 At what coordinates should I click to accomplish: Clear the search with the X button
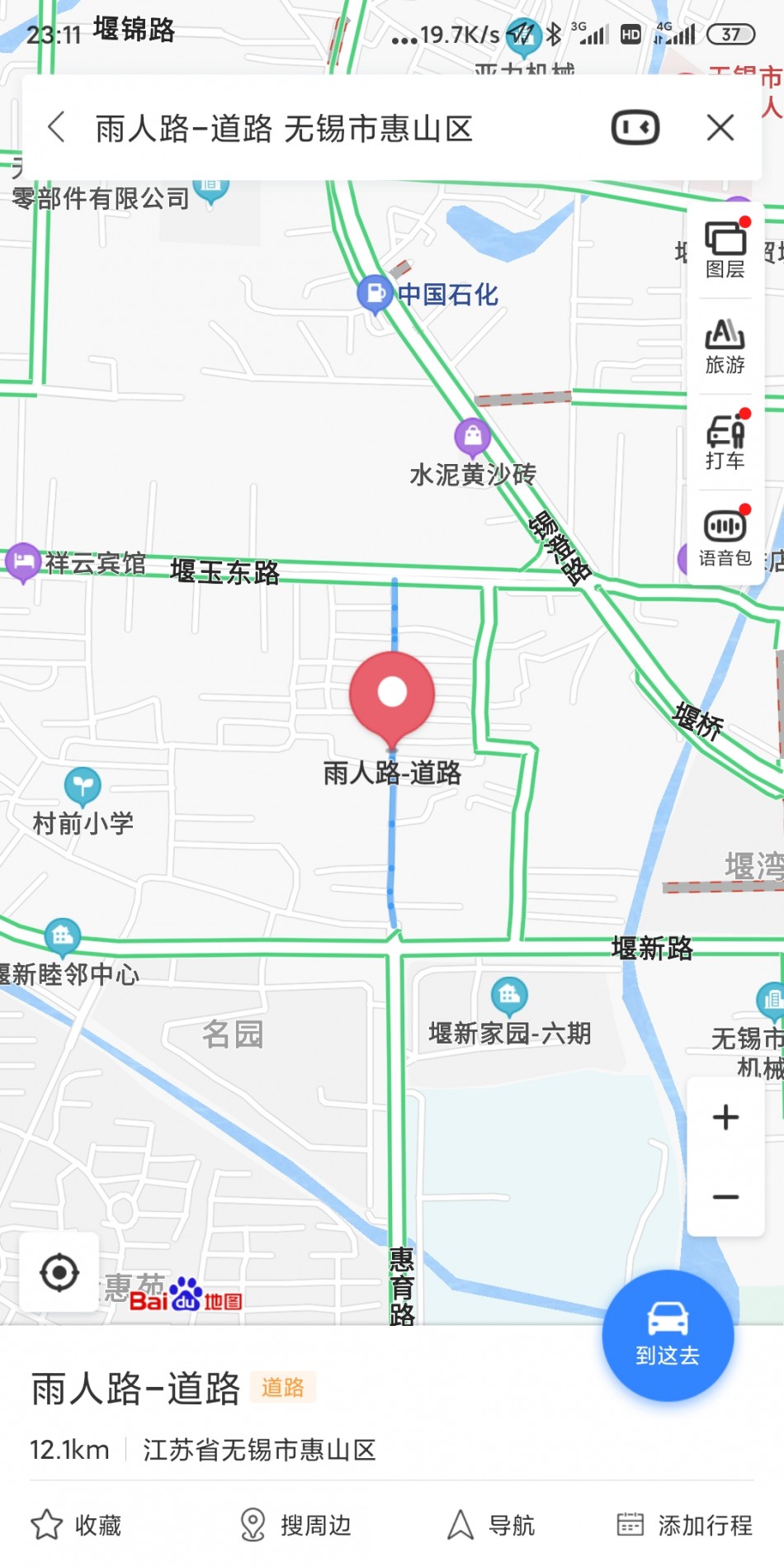tap(720, 128)
